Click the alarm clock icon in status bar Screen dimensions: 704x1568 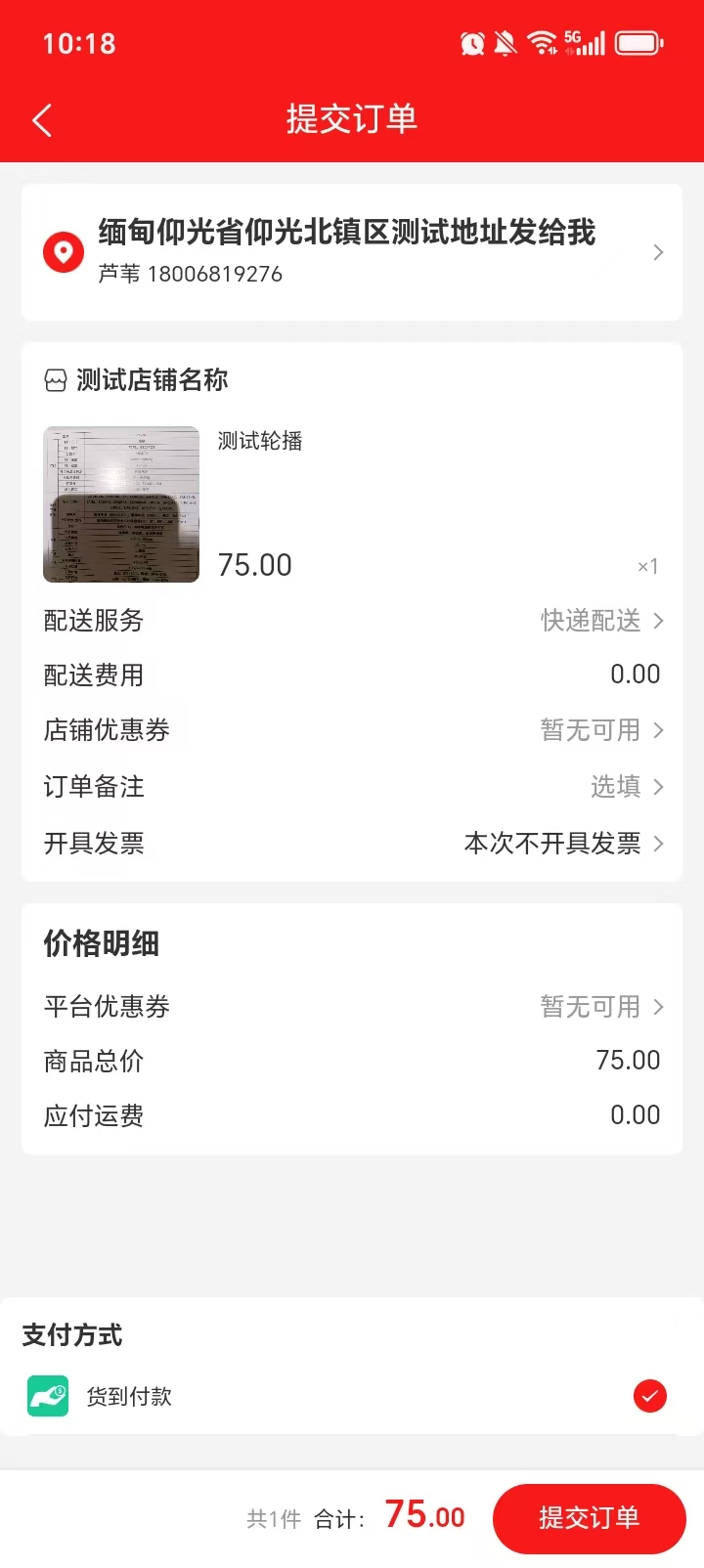472,42
